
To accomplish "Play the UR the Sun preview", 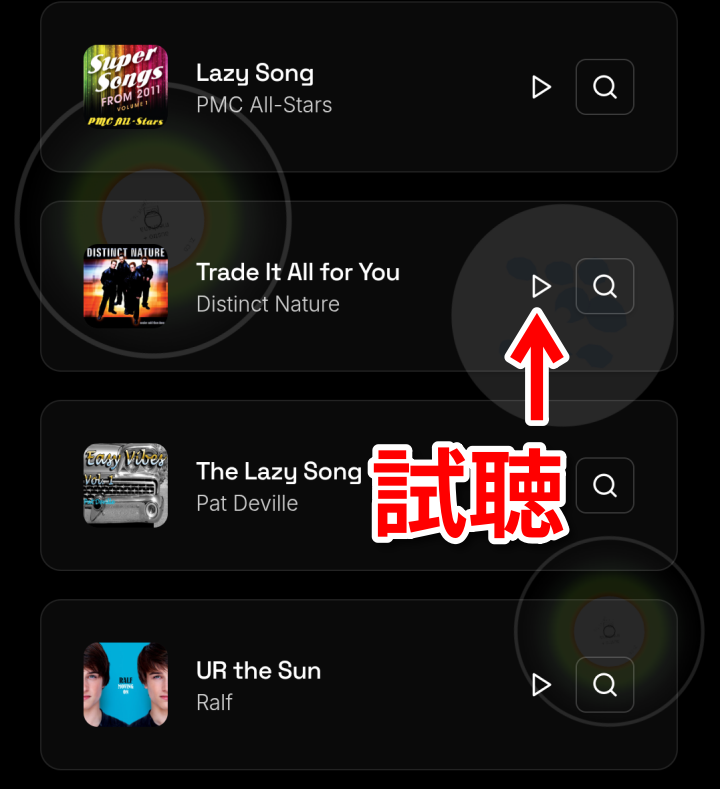I will click(x=541, y=684).
